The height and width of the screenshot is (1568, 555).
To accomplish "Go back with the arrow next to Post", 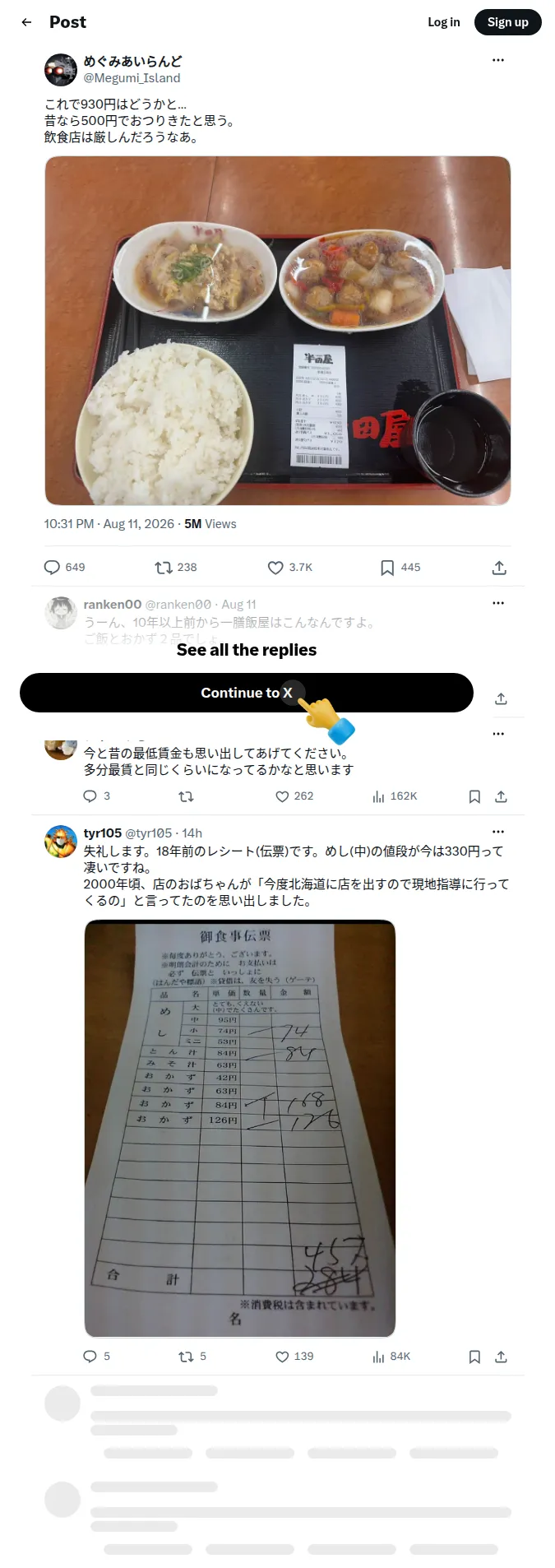I will (26, 22).
